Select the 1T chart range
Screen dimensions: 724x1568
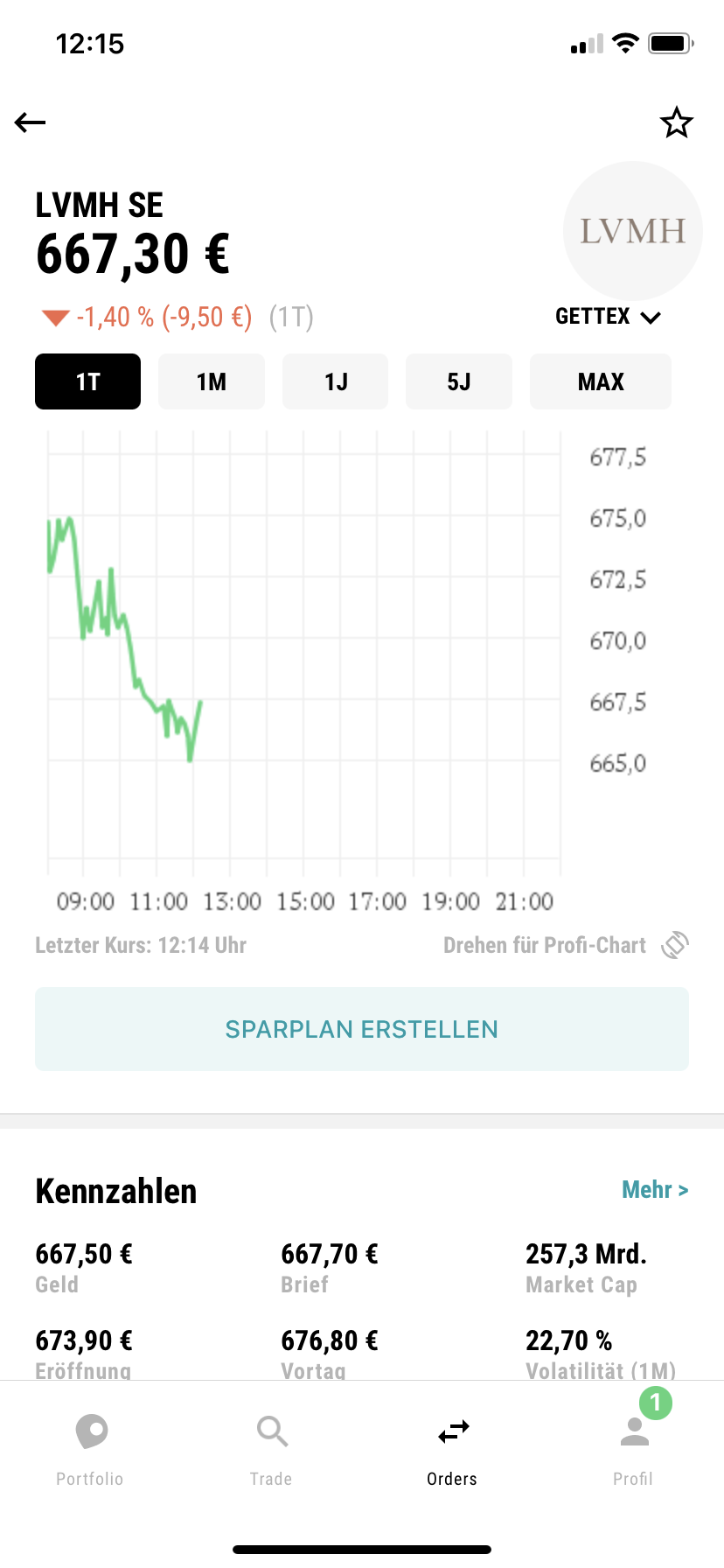pos(87,381)
